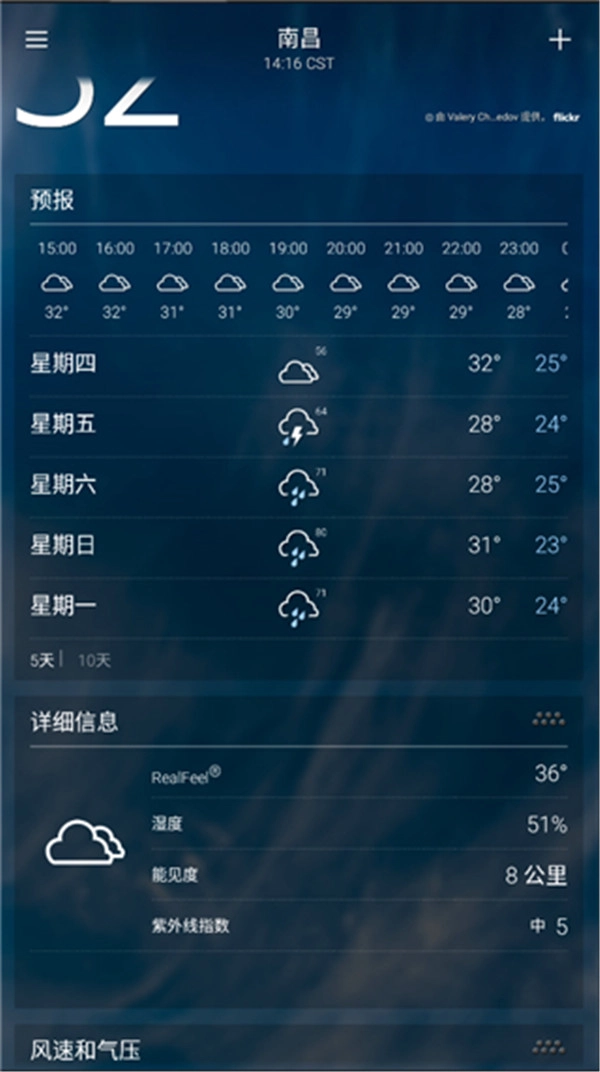Viewport: 600px width, 1072px height.
Task: Switch to the 10天 forecast
Action: (x=94, y=660)
